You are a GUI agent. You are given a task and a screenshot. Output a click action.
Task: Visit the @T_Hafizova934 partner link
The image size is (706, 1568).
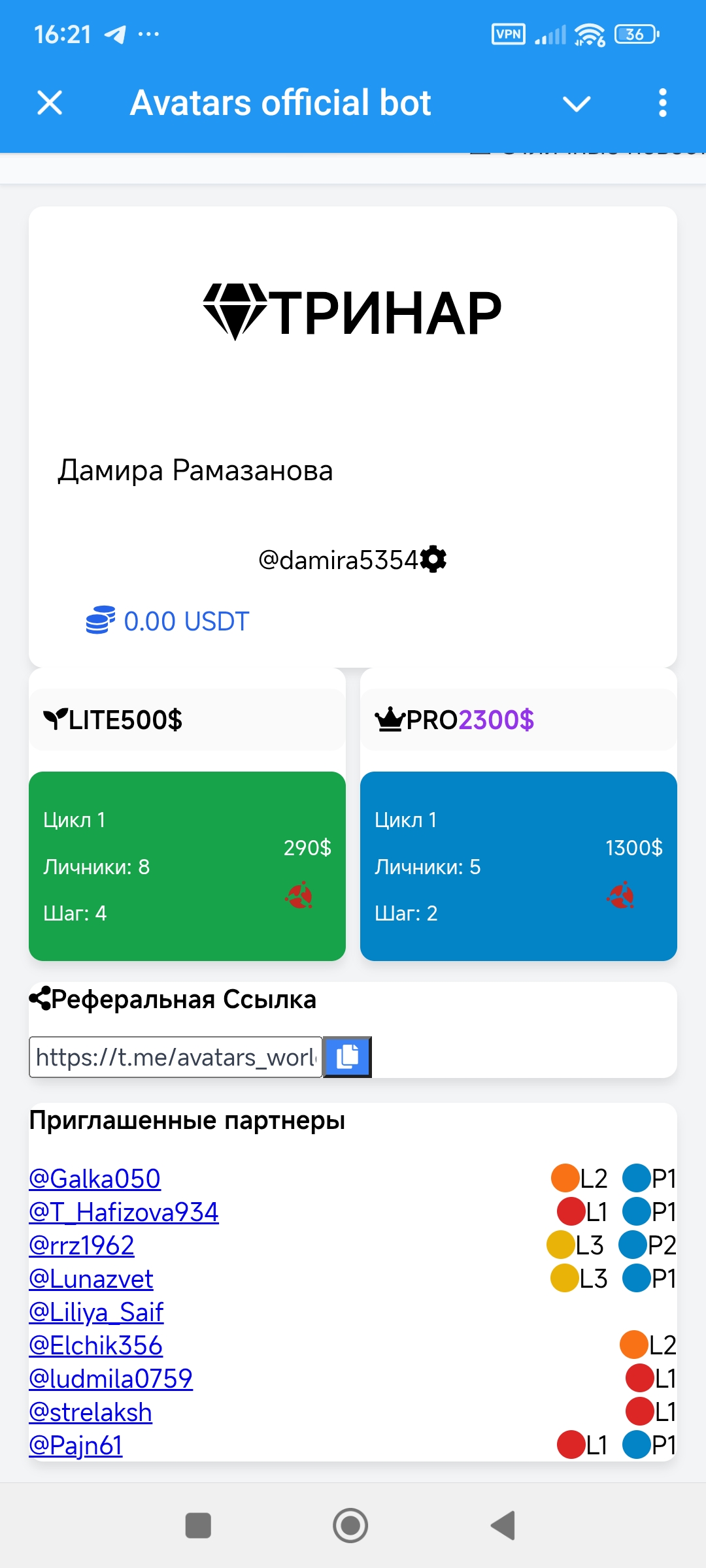point(124,1212)
